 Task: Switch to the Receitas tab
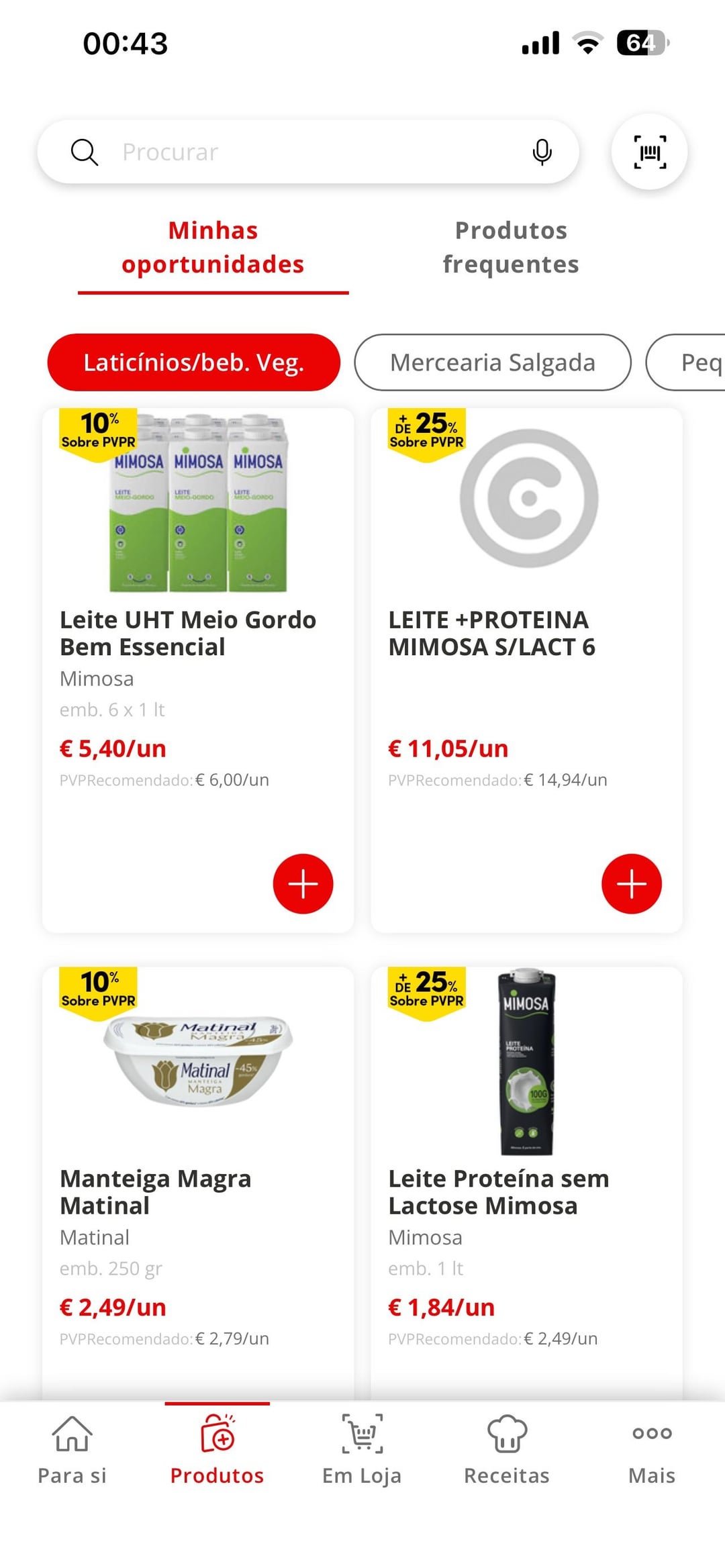point(507,1450)
